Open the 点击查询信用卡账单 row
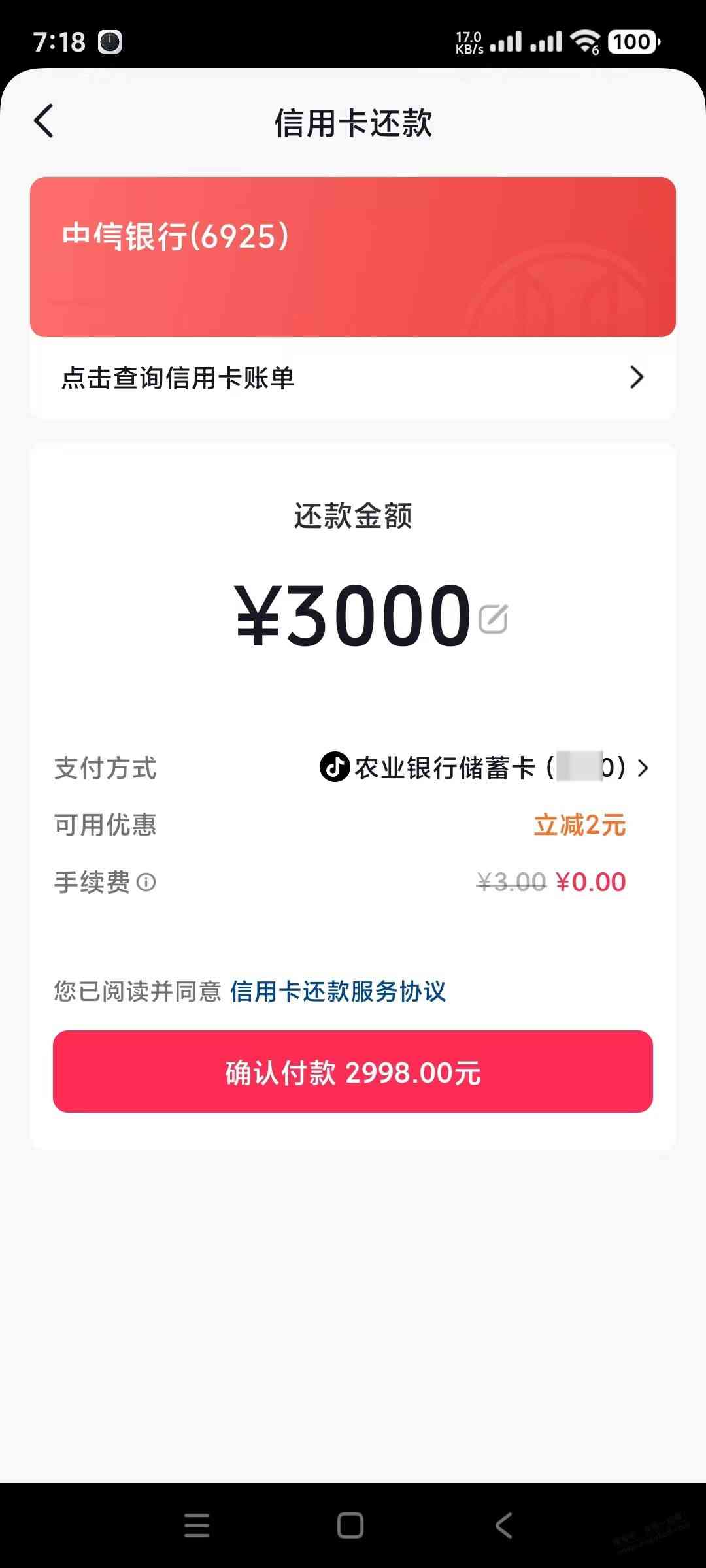Viewport: 706px width, 1568px height. (353, 378)
